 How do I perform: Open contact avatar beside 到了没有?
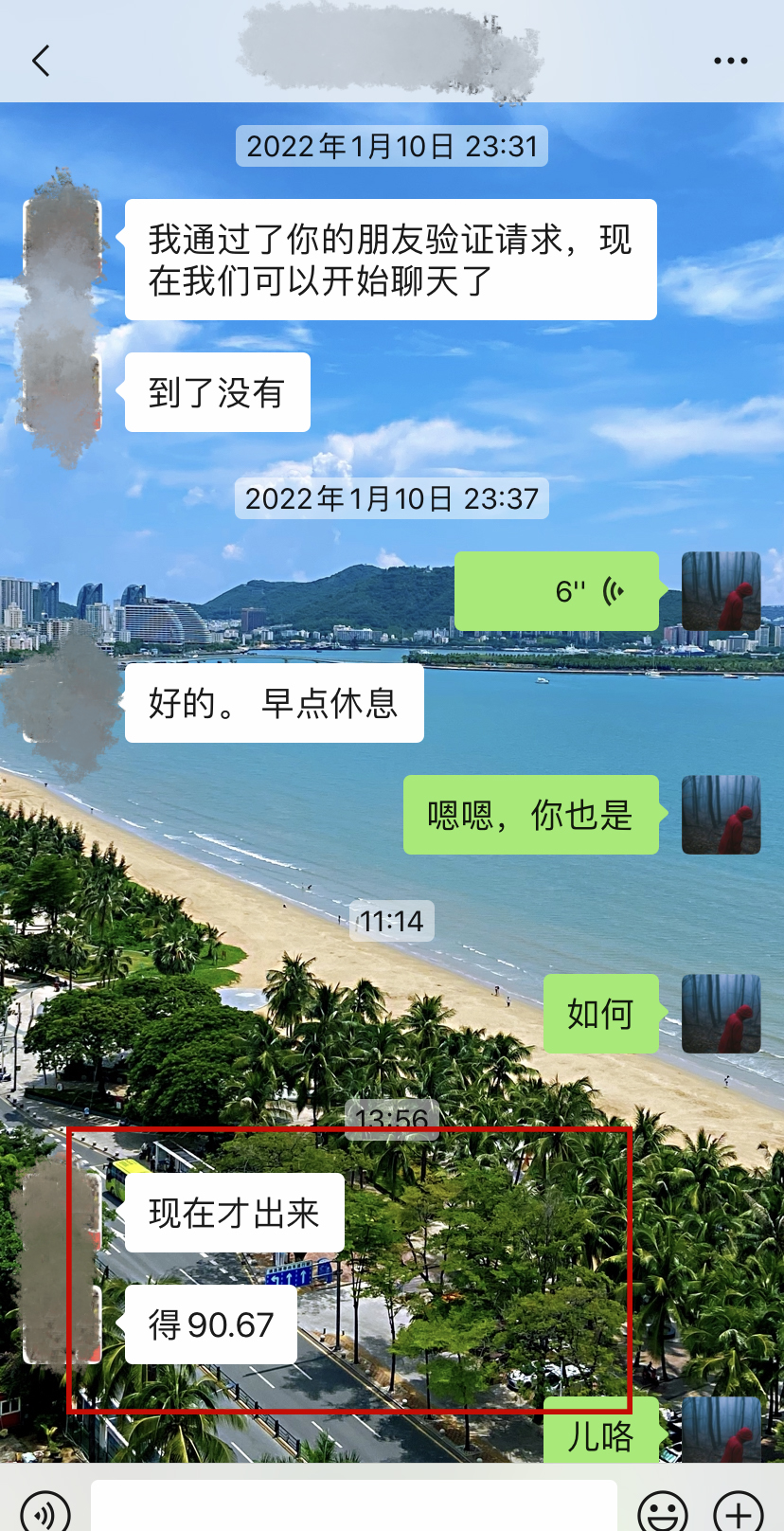tap(62, 392)
